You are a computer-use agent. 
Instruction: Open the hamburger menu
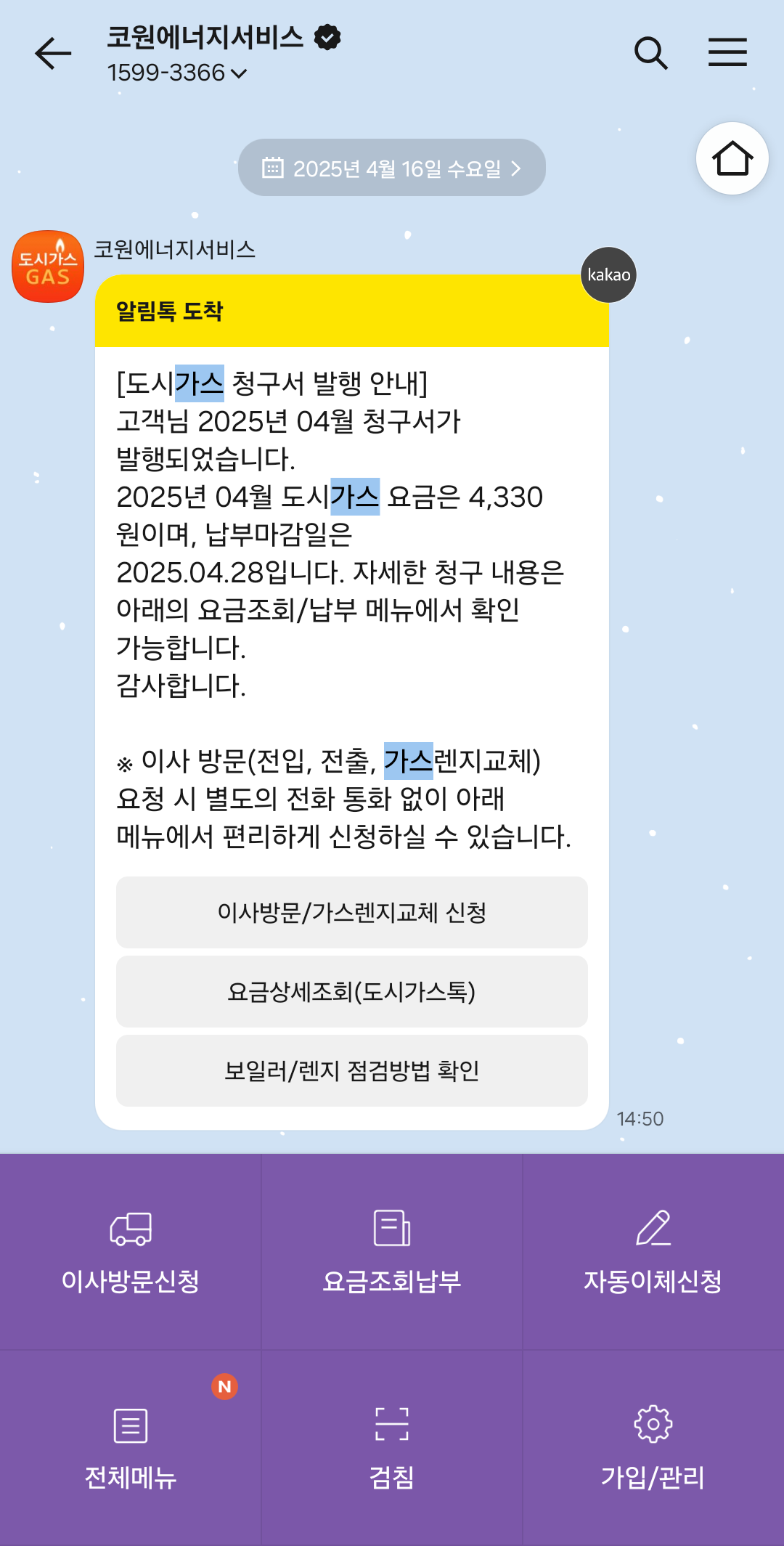727,53
